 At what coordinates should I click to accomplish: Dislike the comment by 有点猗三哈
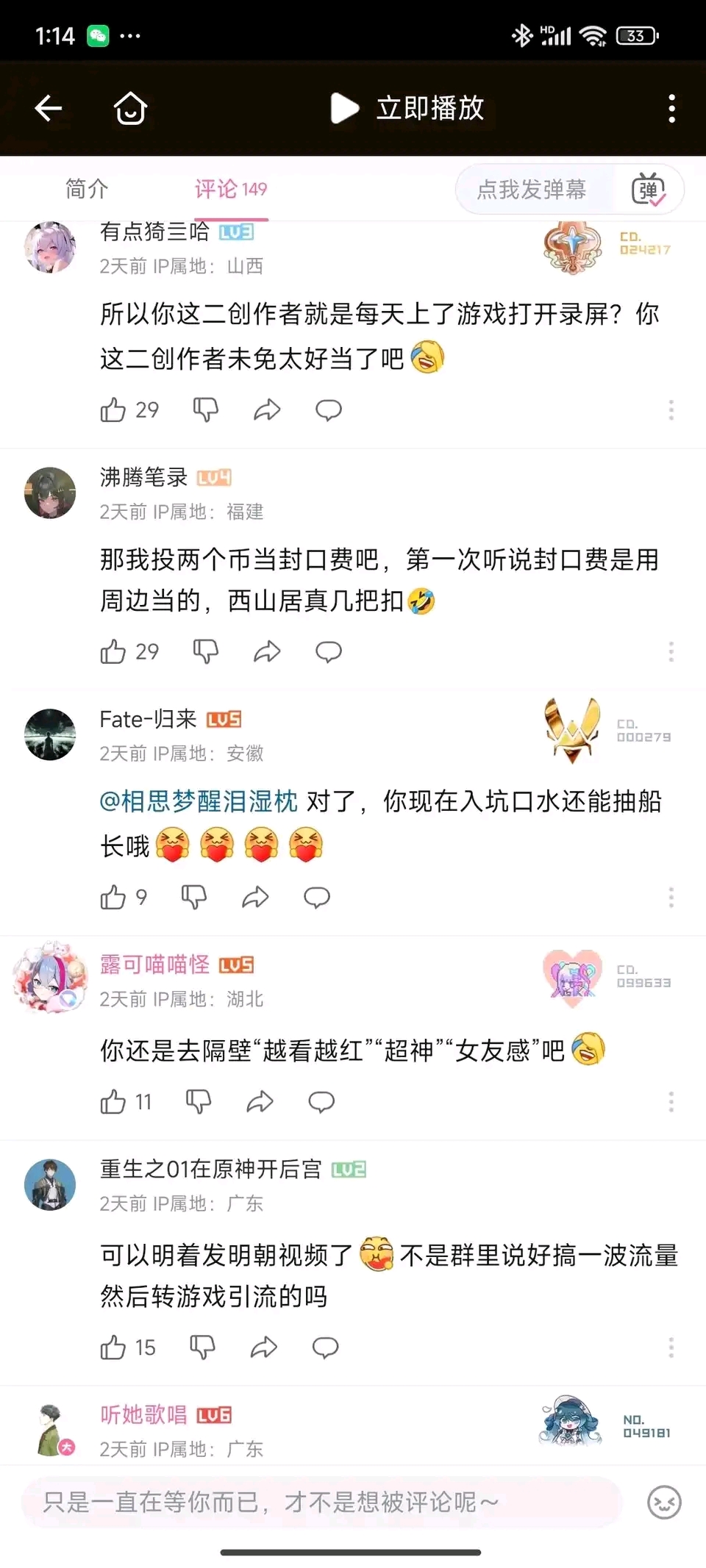pyautogui.click(x=205, y=409)
